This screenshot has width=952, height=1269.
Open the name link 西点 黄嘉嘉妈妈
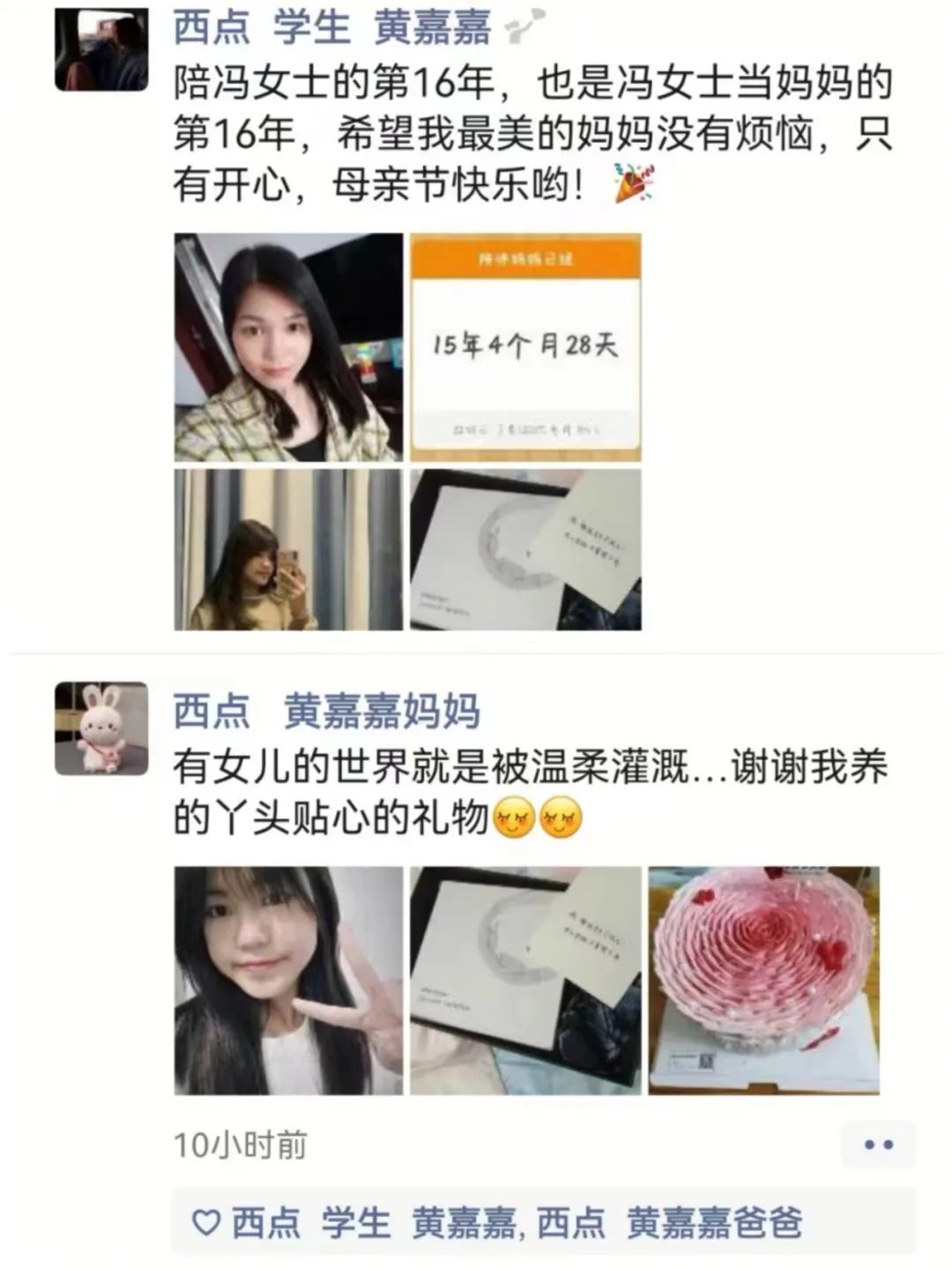pos(326,711)
